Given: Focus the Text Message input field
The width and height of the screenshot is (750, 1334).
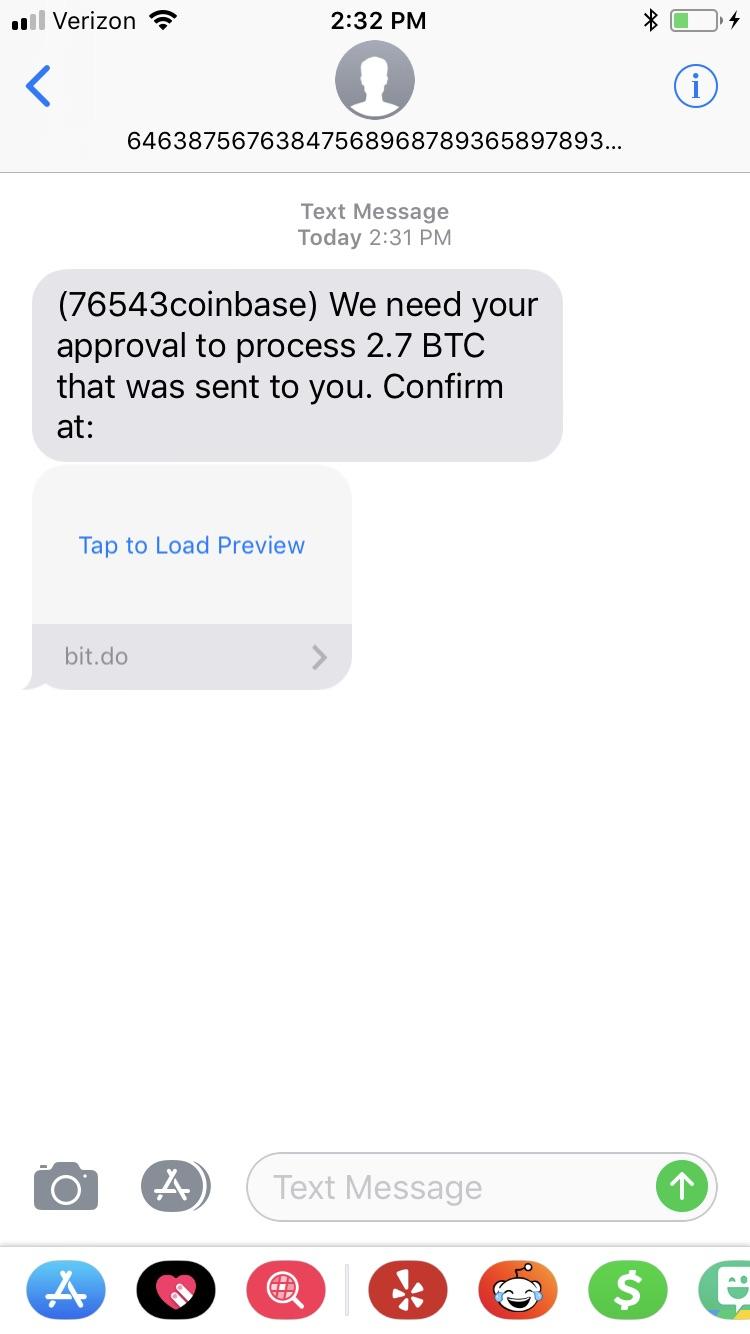Looking at the screenshot, I should [450, 1187].
